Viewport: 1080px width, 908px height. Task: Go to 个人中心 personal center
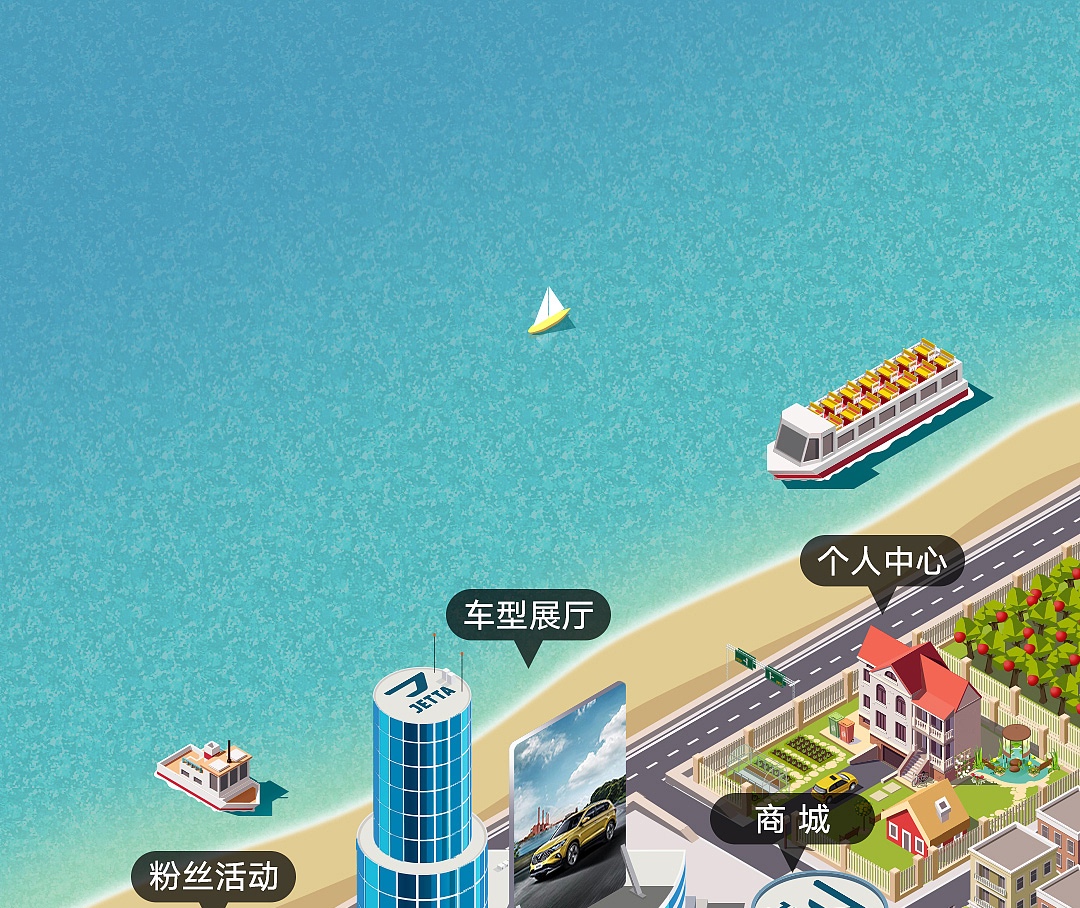click(x=881, y=561)
